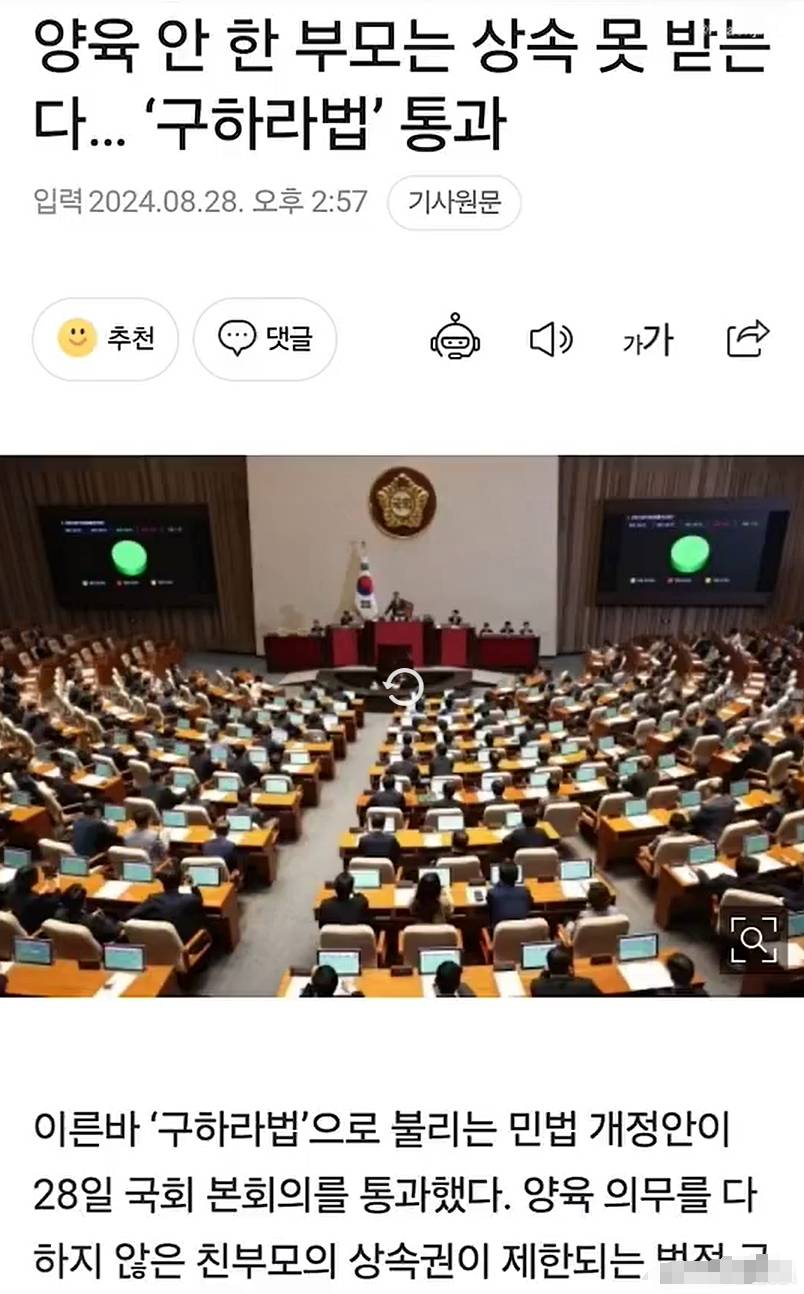The image size is (804, 1294).
Task: Open the AI summary robot icon
Action: [x=455, y=339]
